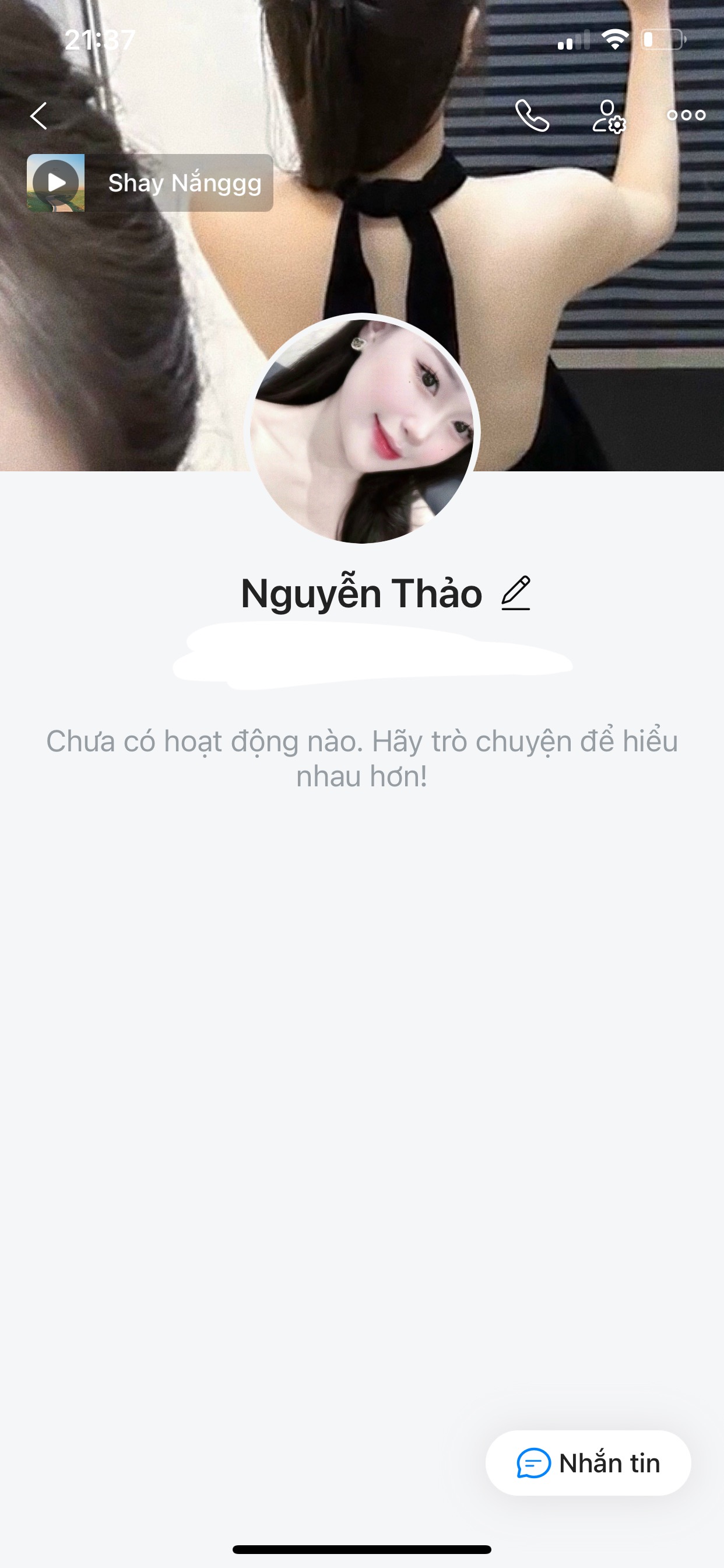Open Nguyễn Thảo's profile picture
This screenshot has height=1568, width=724.
pyautogui.click(x=362, y=429)
